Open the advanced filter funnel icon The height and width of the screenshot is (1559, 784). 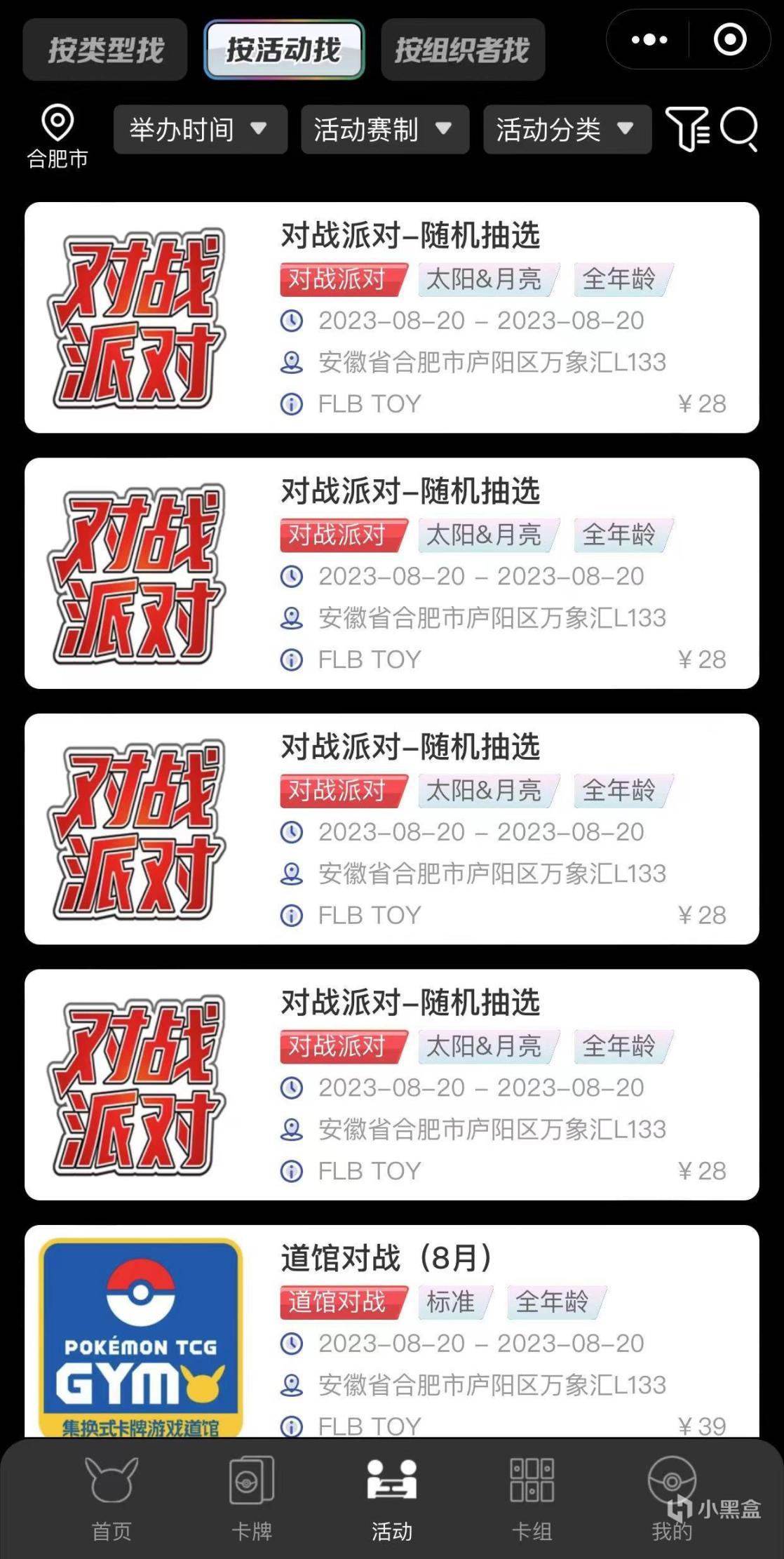pyautogui.click(x=687, y=129)
